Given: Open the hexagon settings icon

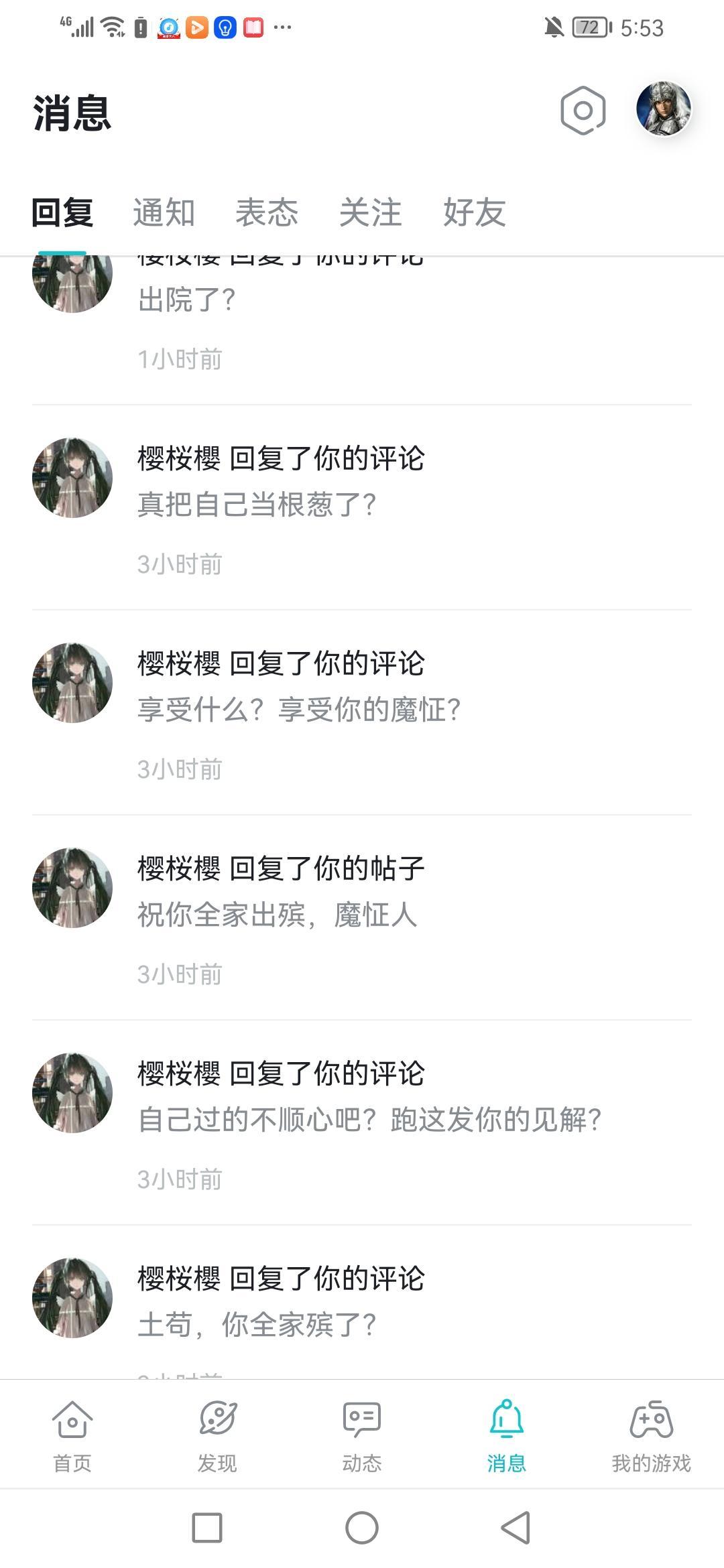Looking at the screenshot, I should click(x=583, y=111).
